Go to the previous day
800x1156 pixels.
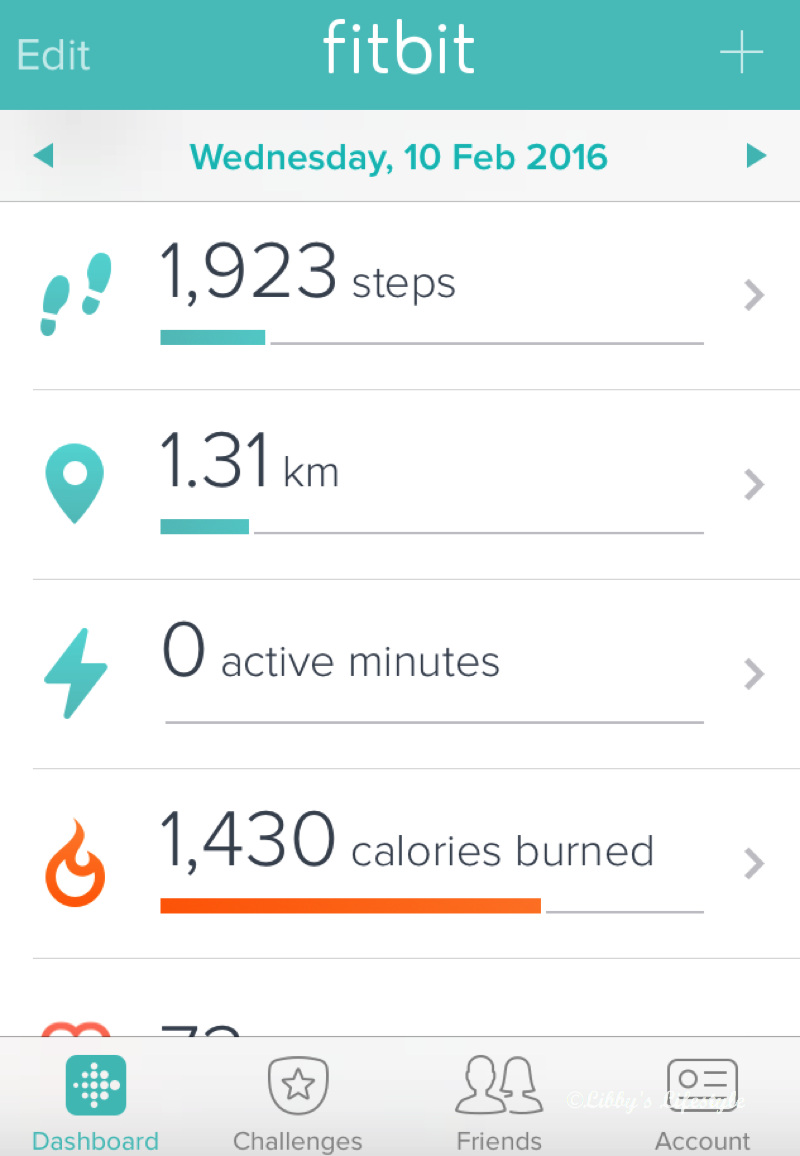tap(44, 156)
